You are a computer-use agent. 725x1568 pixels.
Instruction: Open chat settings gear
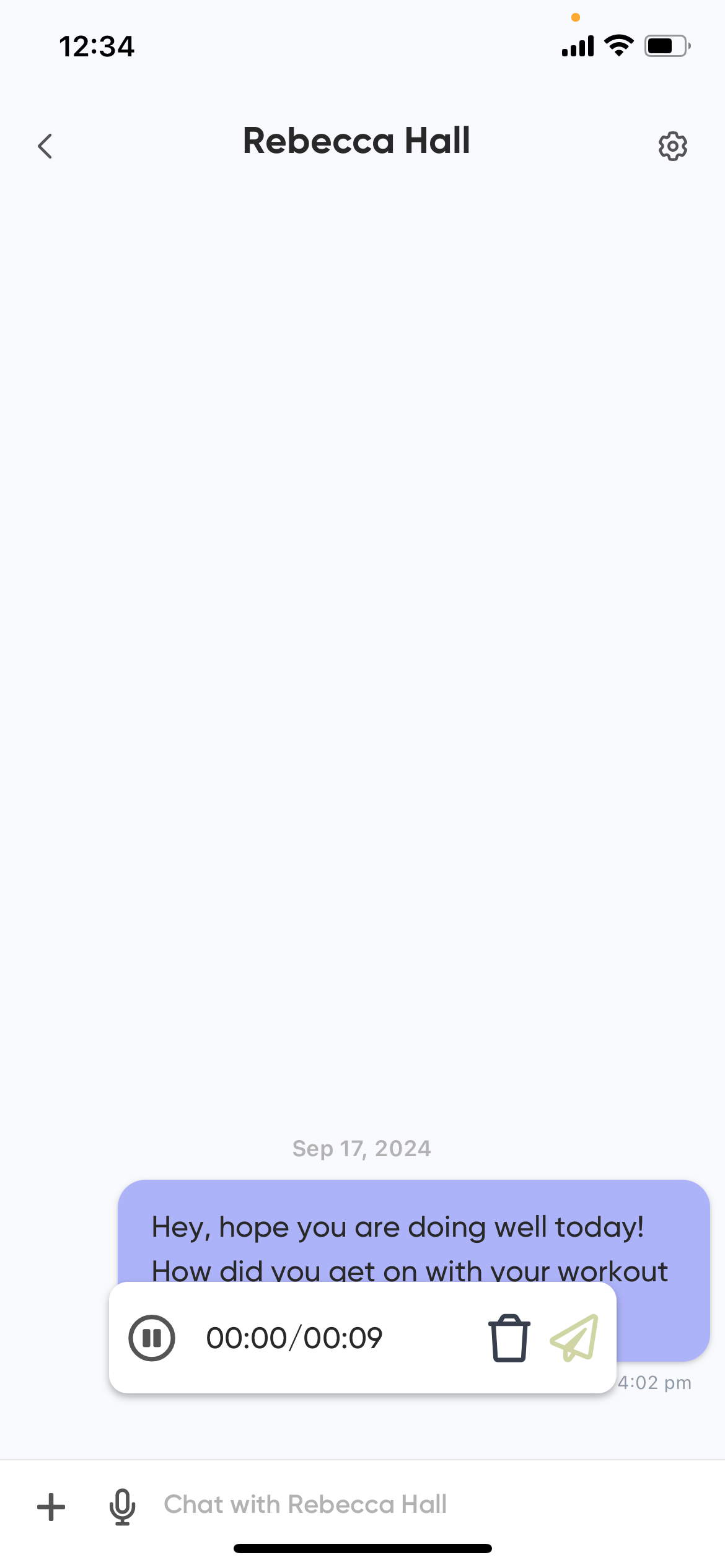coord(672,147)
